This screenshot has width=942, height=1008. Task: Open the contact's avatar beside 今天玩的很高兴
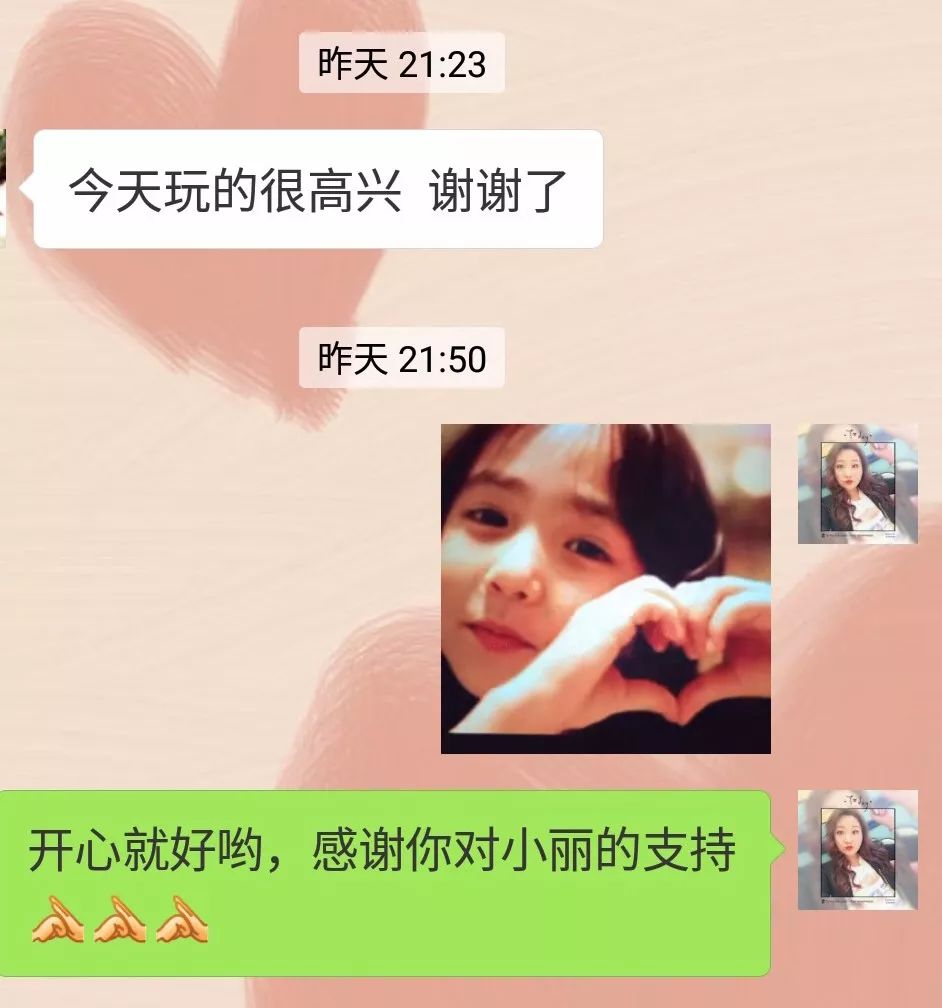3,188
